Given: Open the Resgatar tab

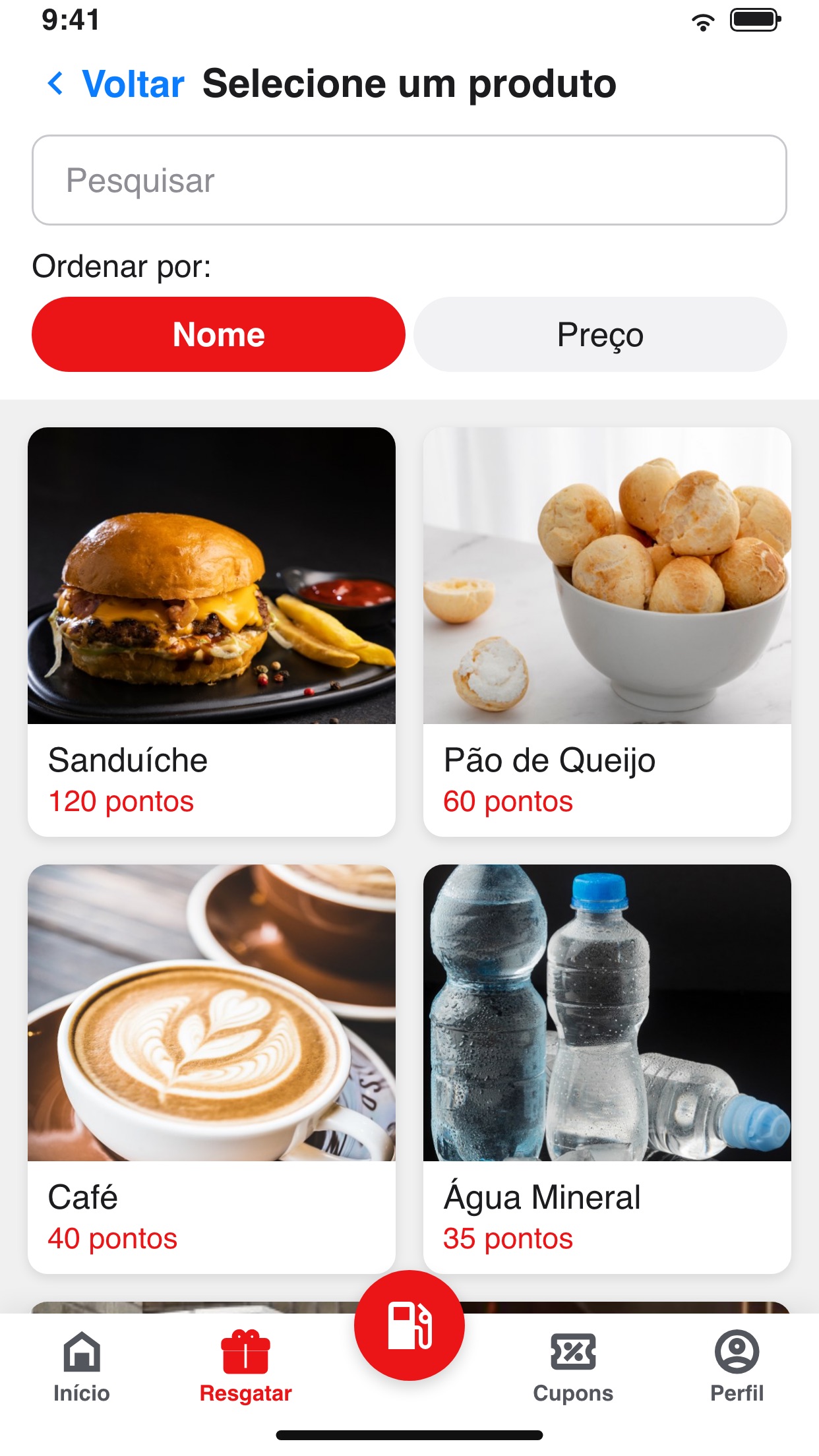Looking at the screenshot, I should (245, 1366).
